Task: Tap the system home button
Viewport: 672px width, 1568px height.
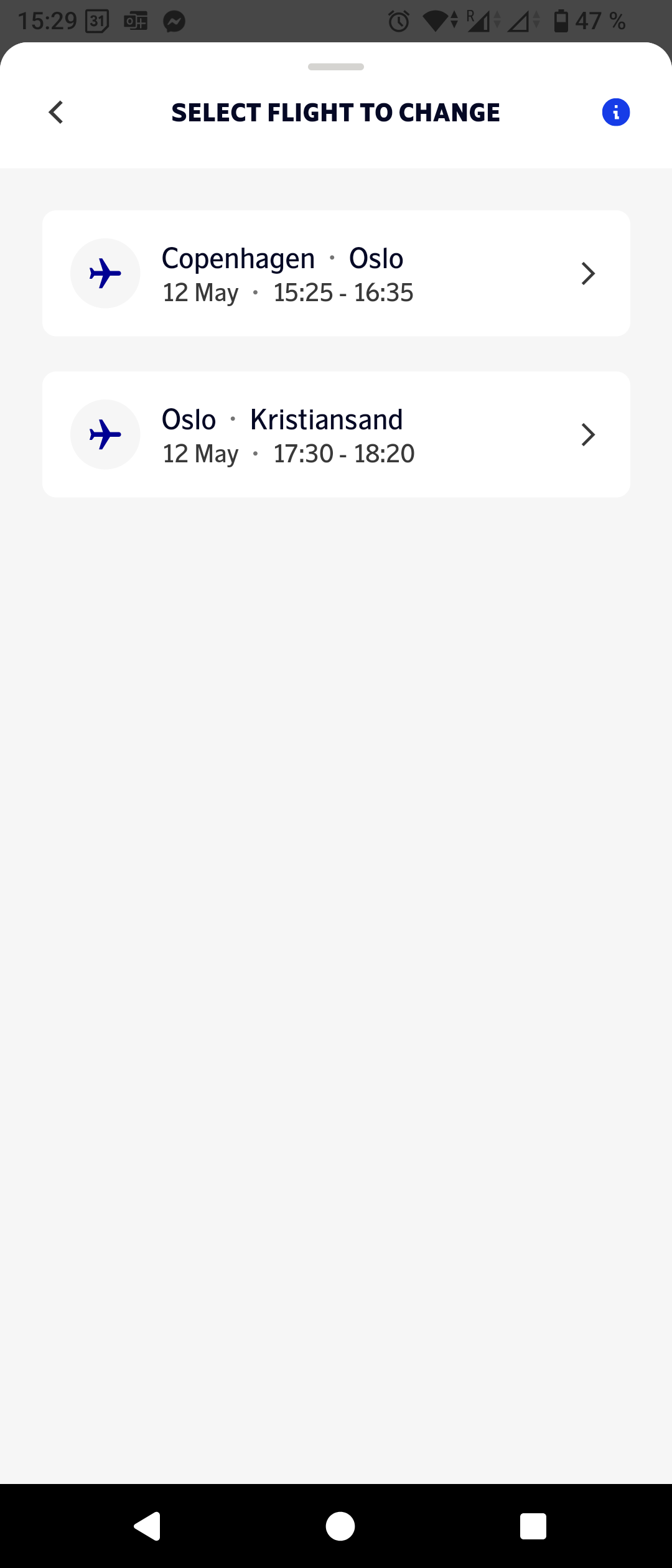Action: point(340,1526)
